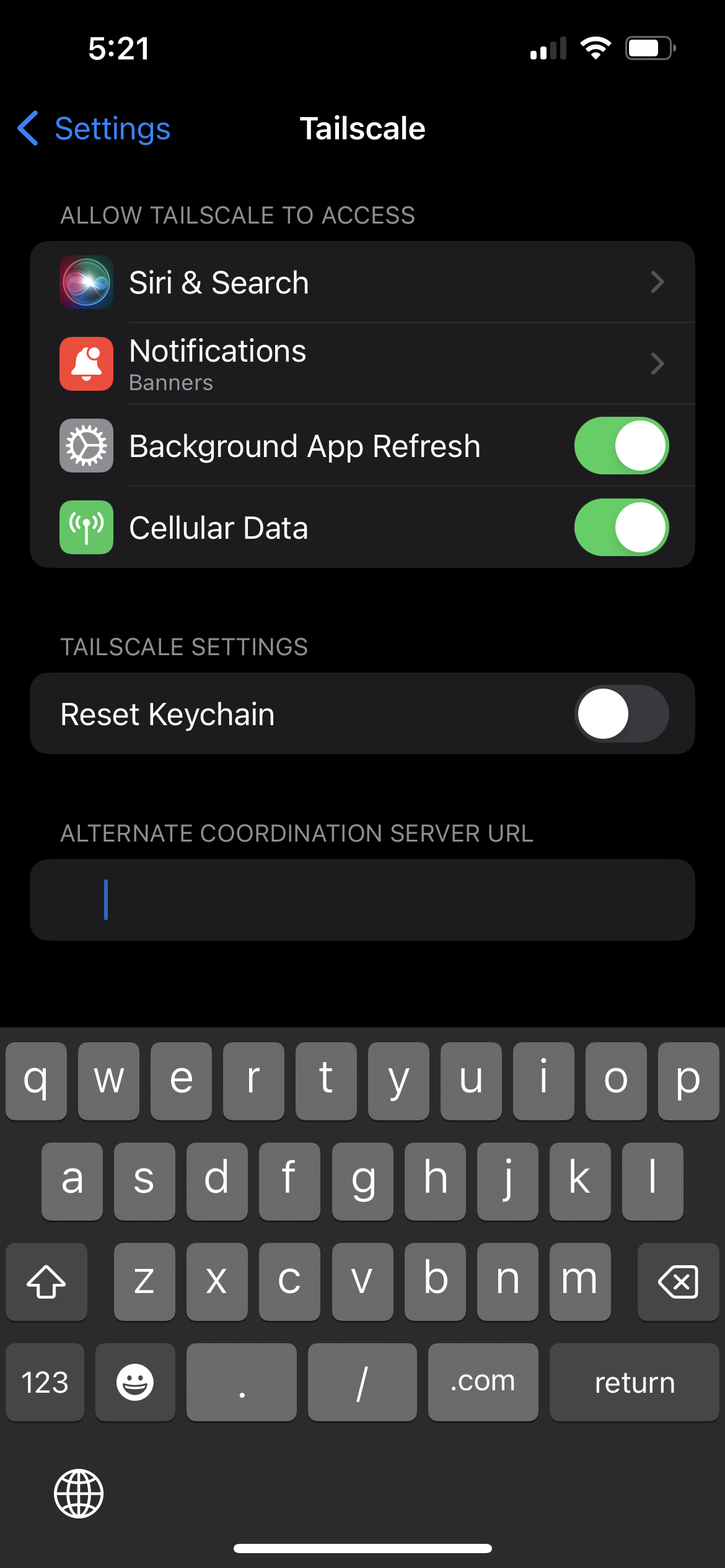Turn off Background App Refresh
This screenshot has width=725, height=1568.
tap(621, 446)
